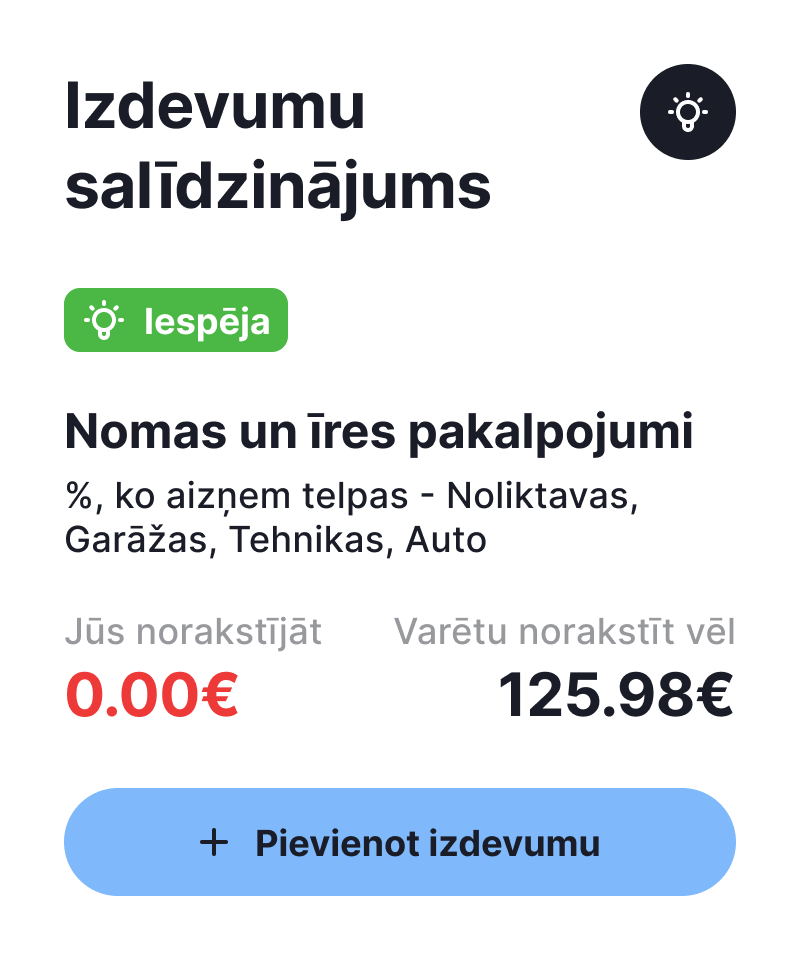Tap the Pievienot izdevumu button
800x960 pixels.
tap(400, 842)
